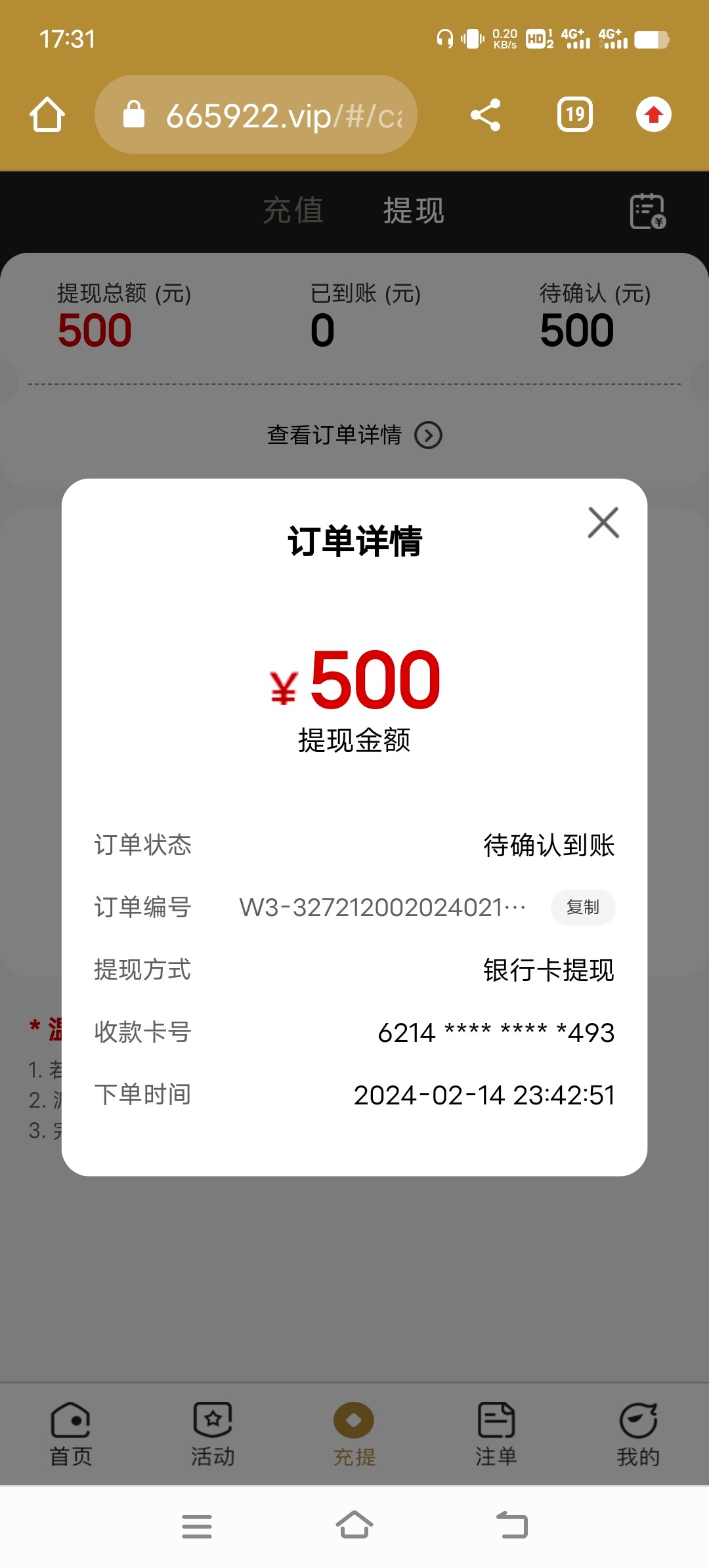Open the browser home page icon
The width and height of the screenshot is (709, 1568).
click(x=47, y=115)
